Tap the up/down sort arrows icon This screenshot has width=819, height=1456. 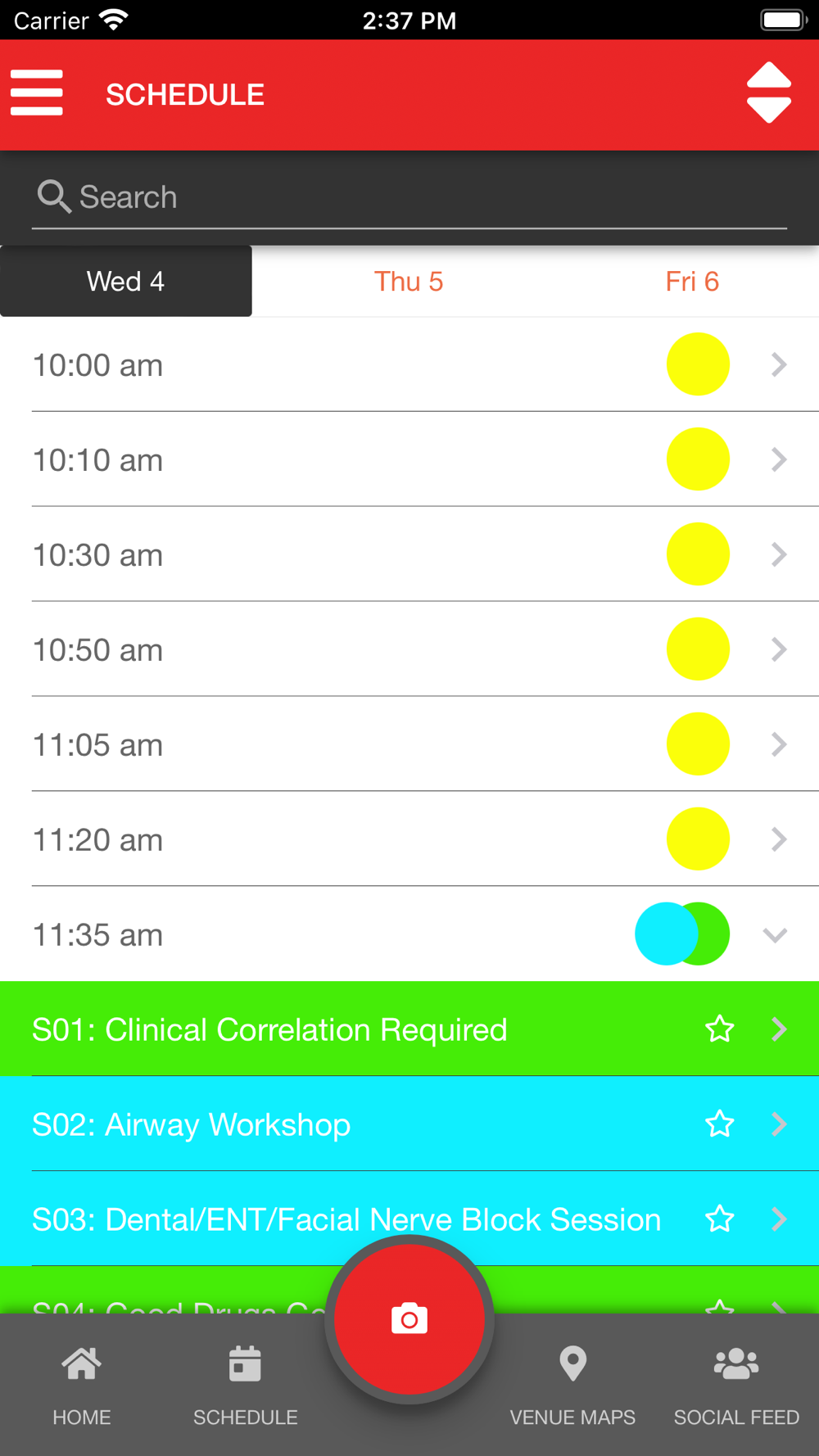pos(768,93)
